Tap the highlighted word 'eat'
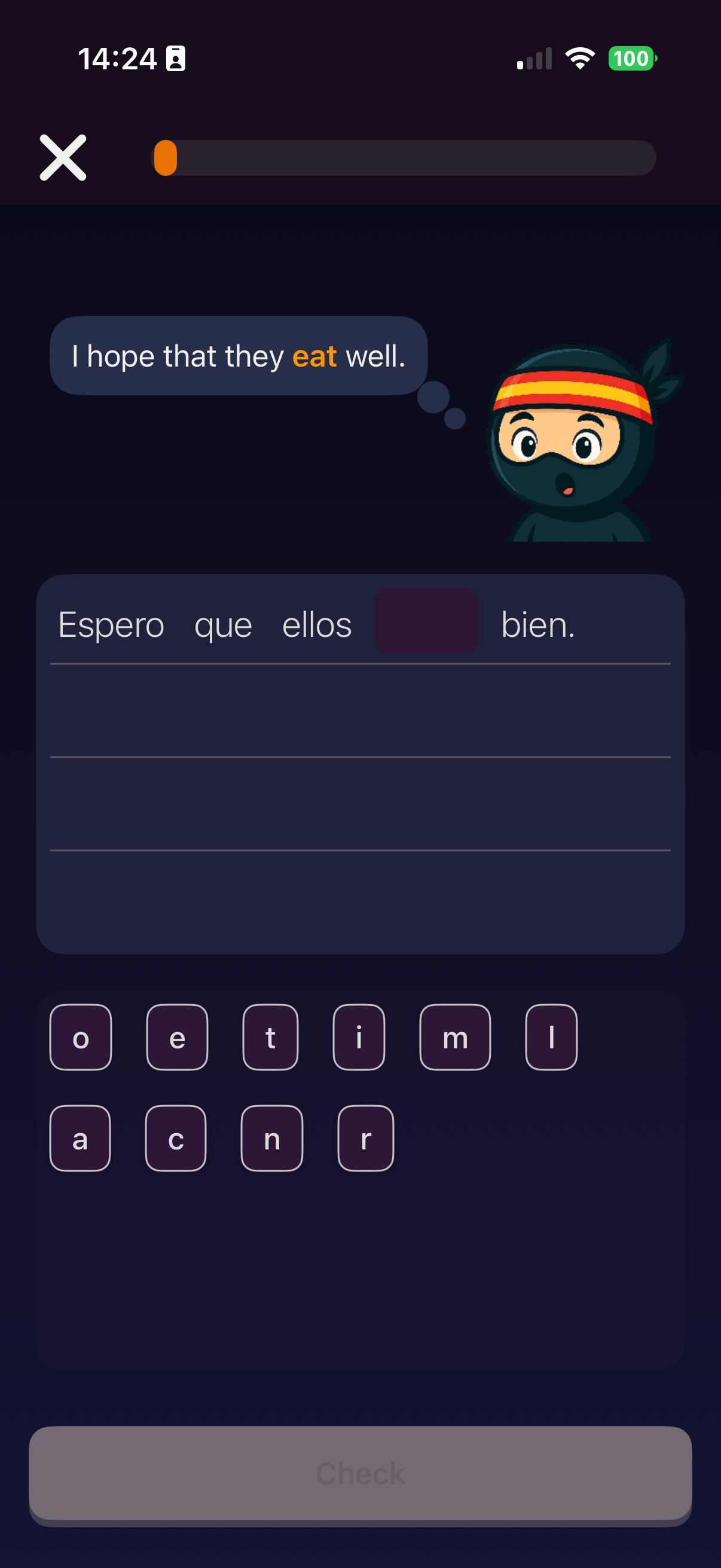This screenshot has height=1568, width=721. (314, 356)
